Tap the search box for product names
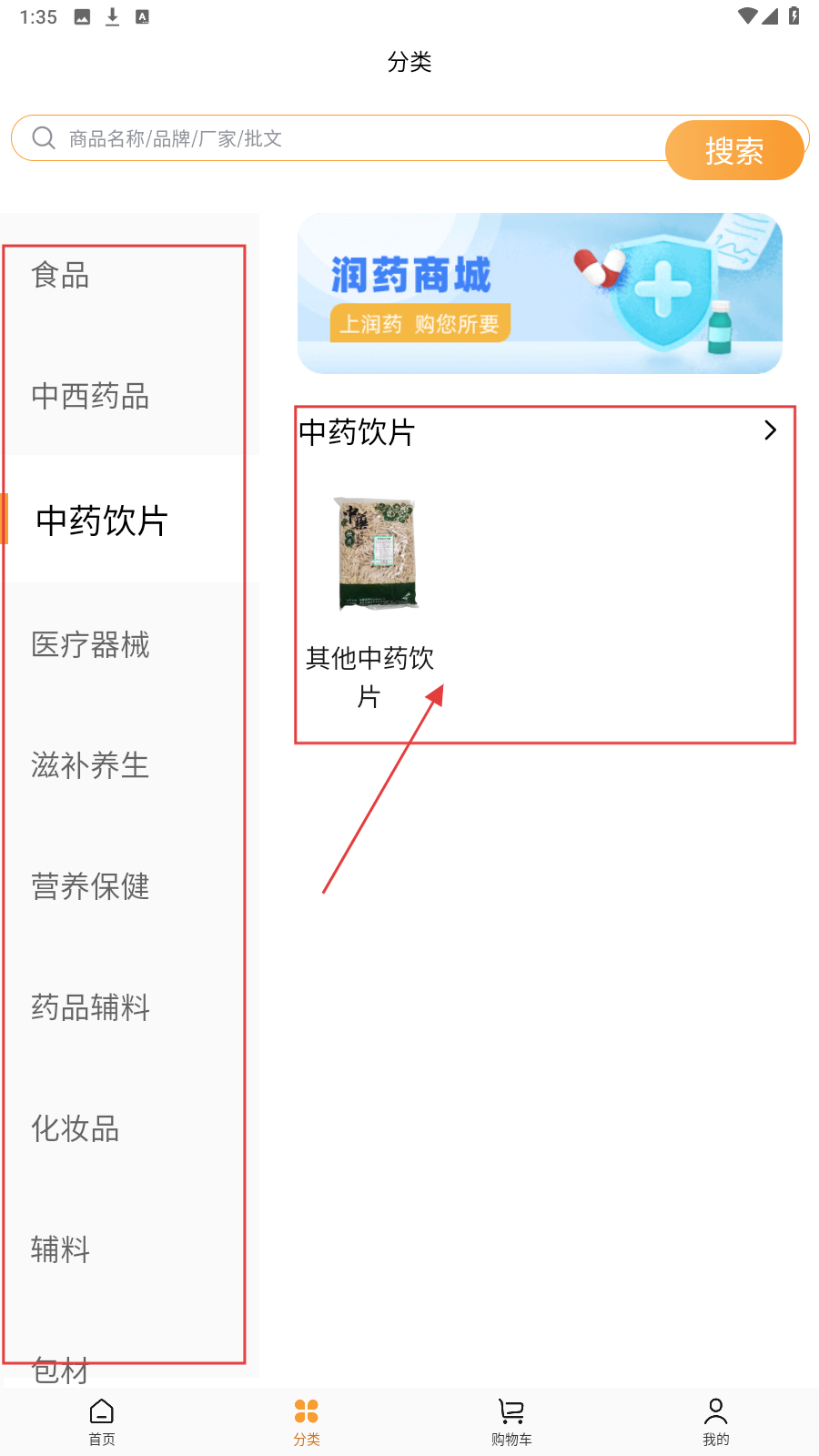 click(x=346, y=138)
